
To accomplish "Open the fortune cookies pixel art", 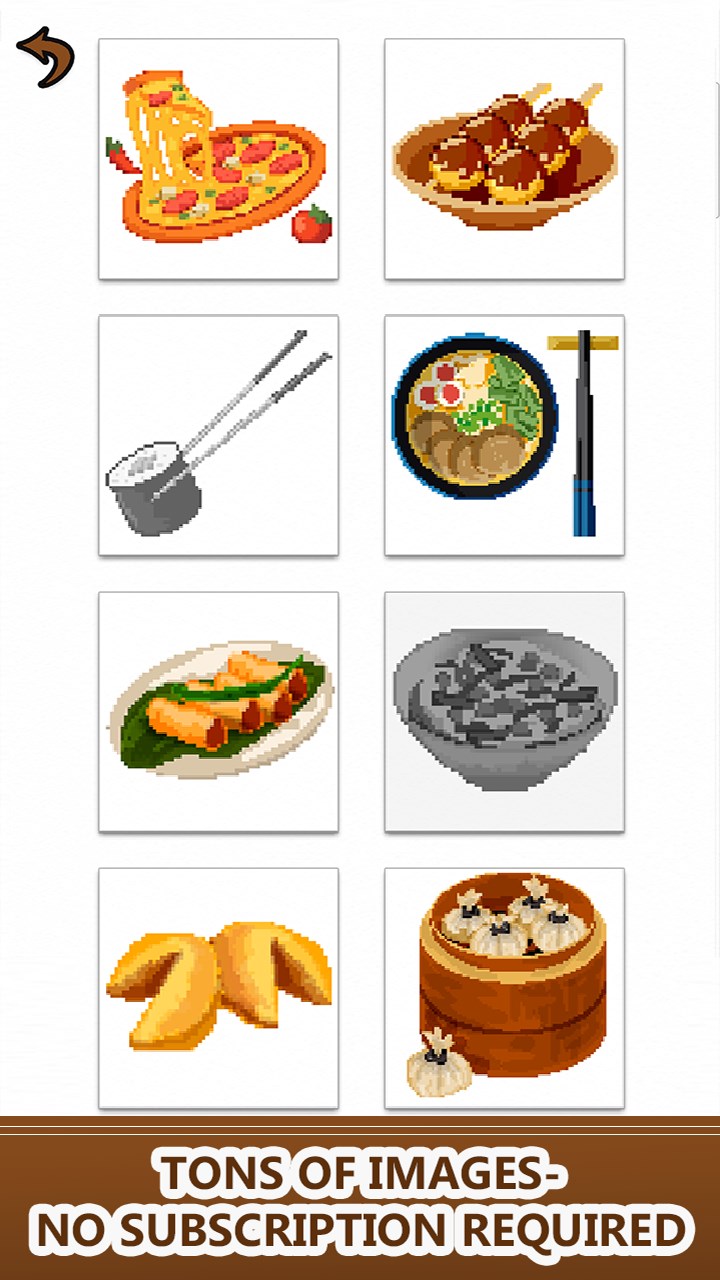I will point(218,987).
